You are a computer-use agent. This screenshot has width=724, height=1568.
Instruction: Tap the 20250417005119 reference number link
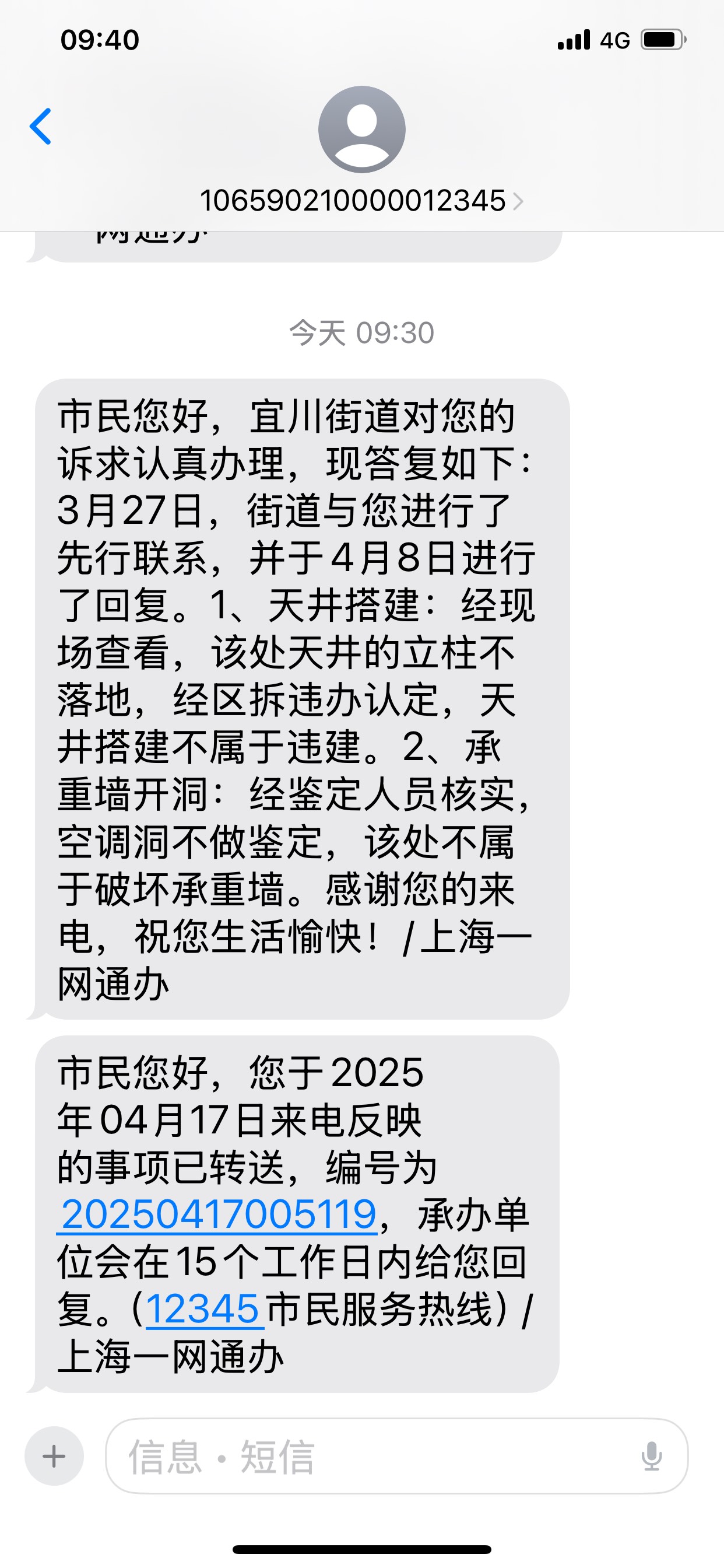(219, 1214)
